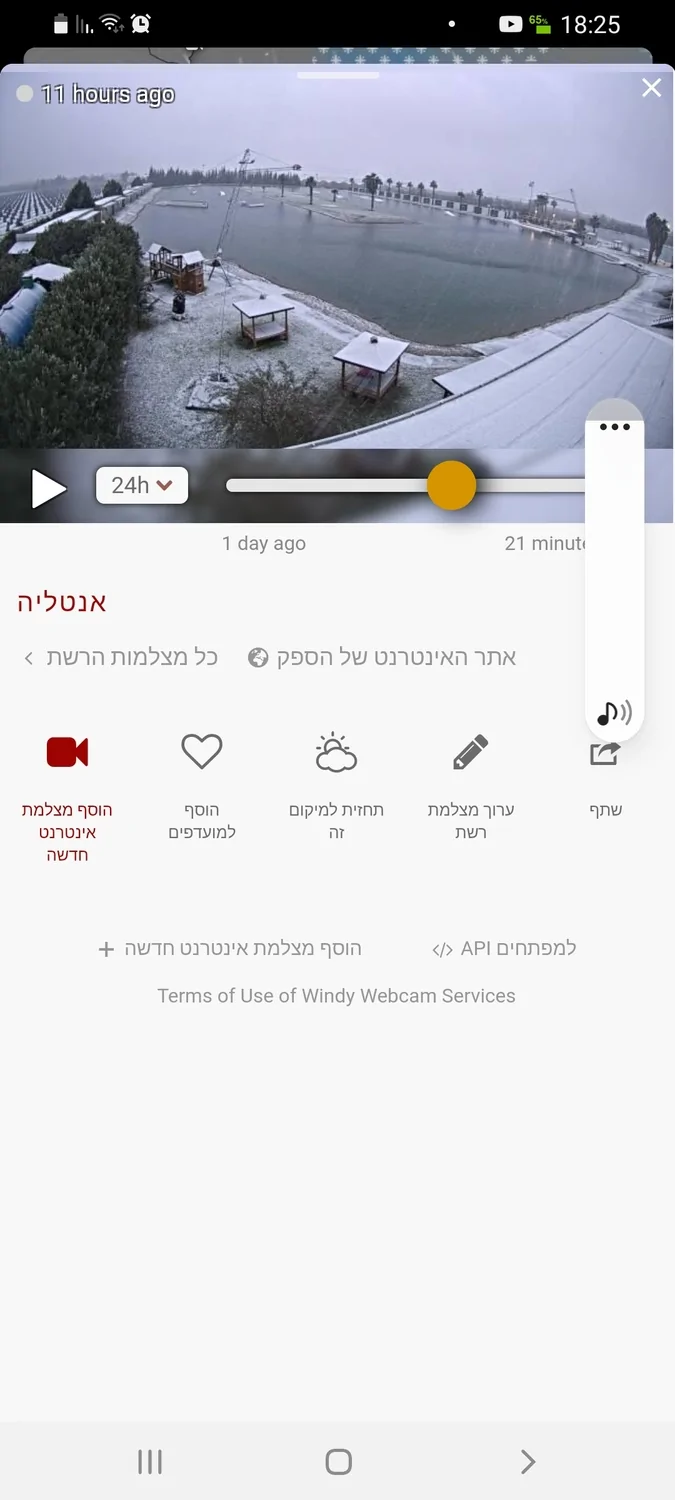Close the webcam panel

coord(651,88)
